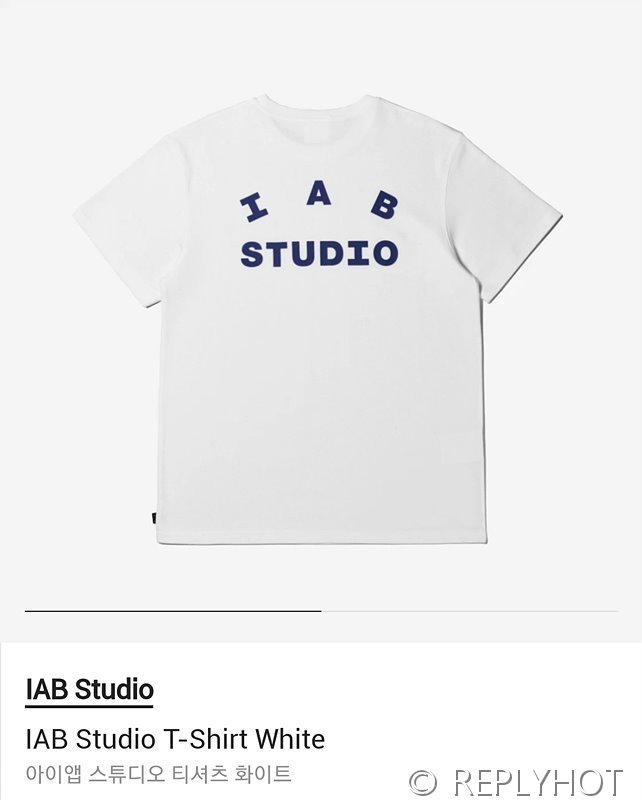Image resolution: width=642 pixels, height=800 pixels.
Task: Open the white T-shirt product image
Action: pyautogui.click(x=318, y=320)
